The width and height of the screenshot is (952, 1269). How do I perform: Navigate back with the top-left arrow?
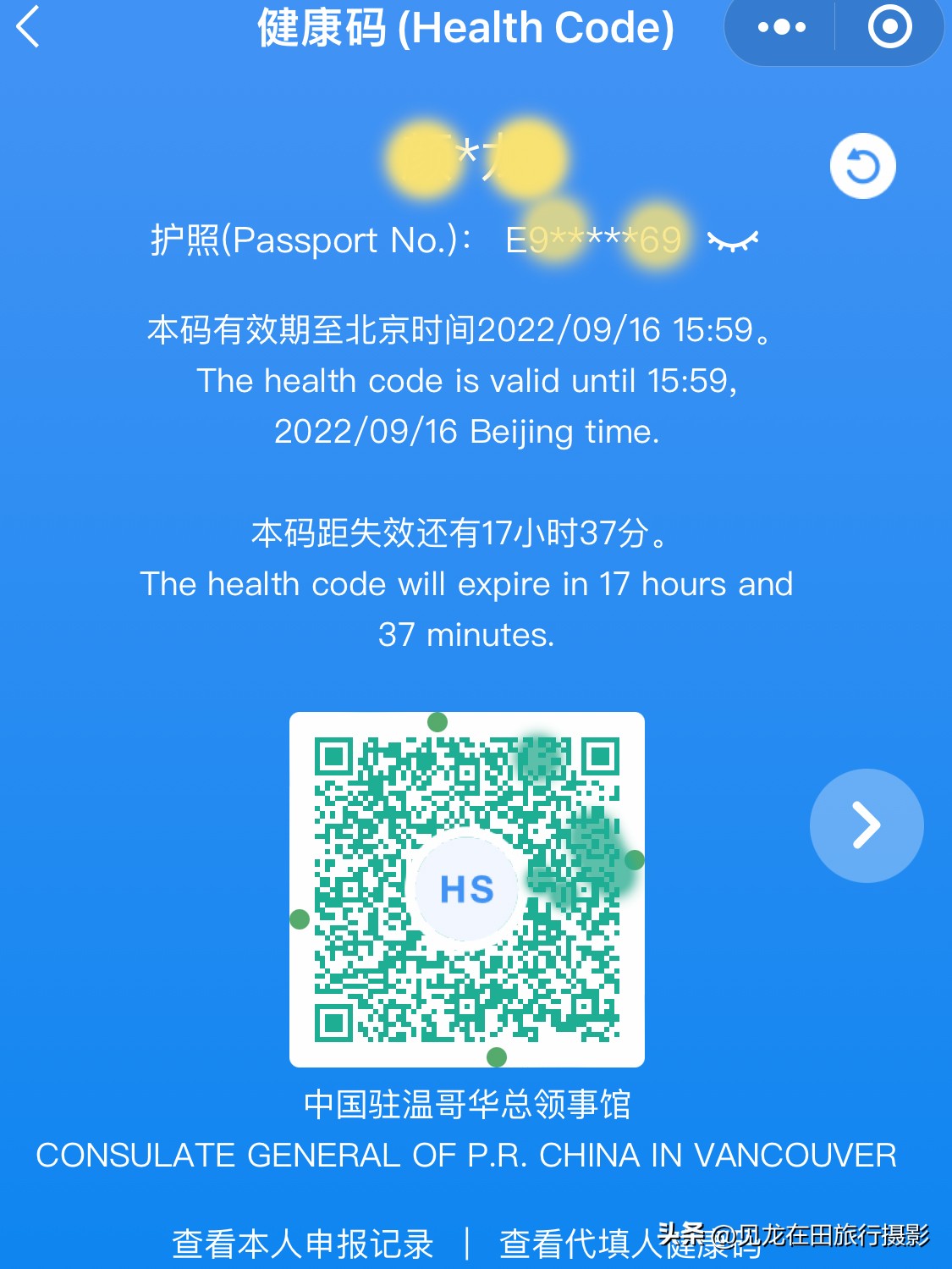point(27,28)
